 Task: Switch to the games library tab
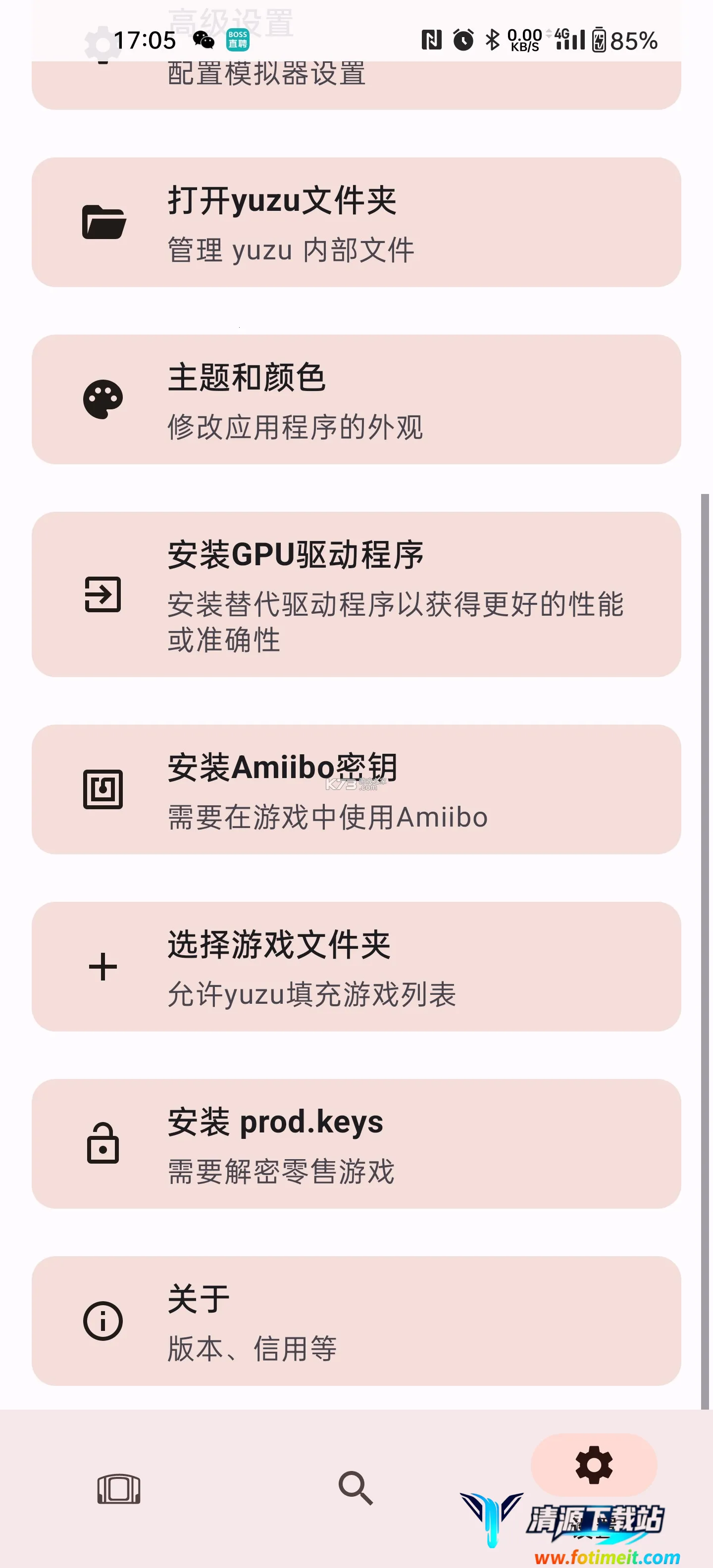[x=119, y=1489]
